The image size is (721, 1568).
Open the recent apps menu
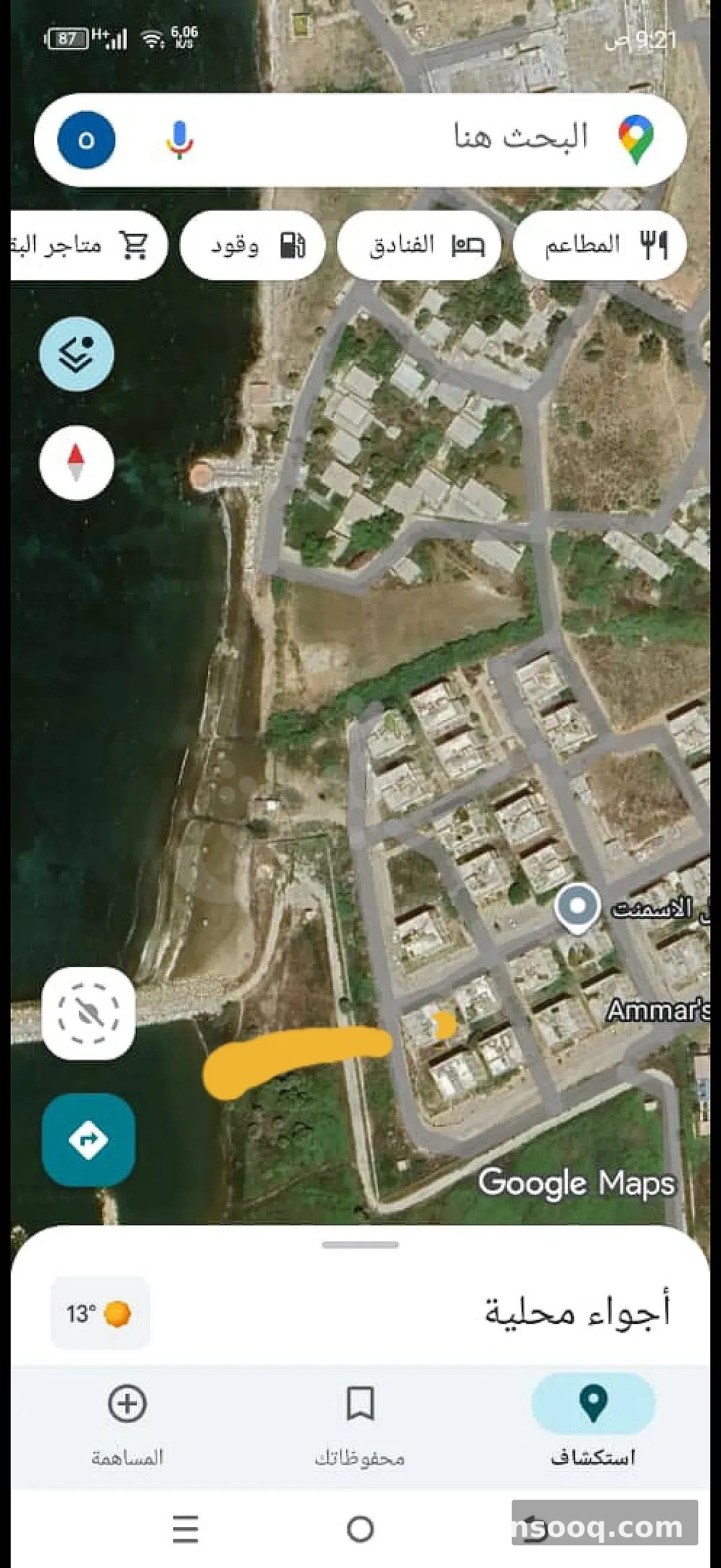tap(185, 1529)
